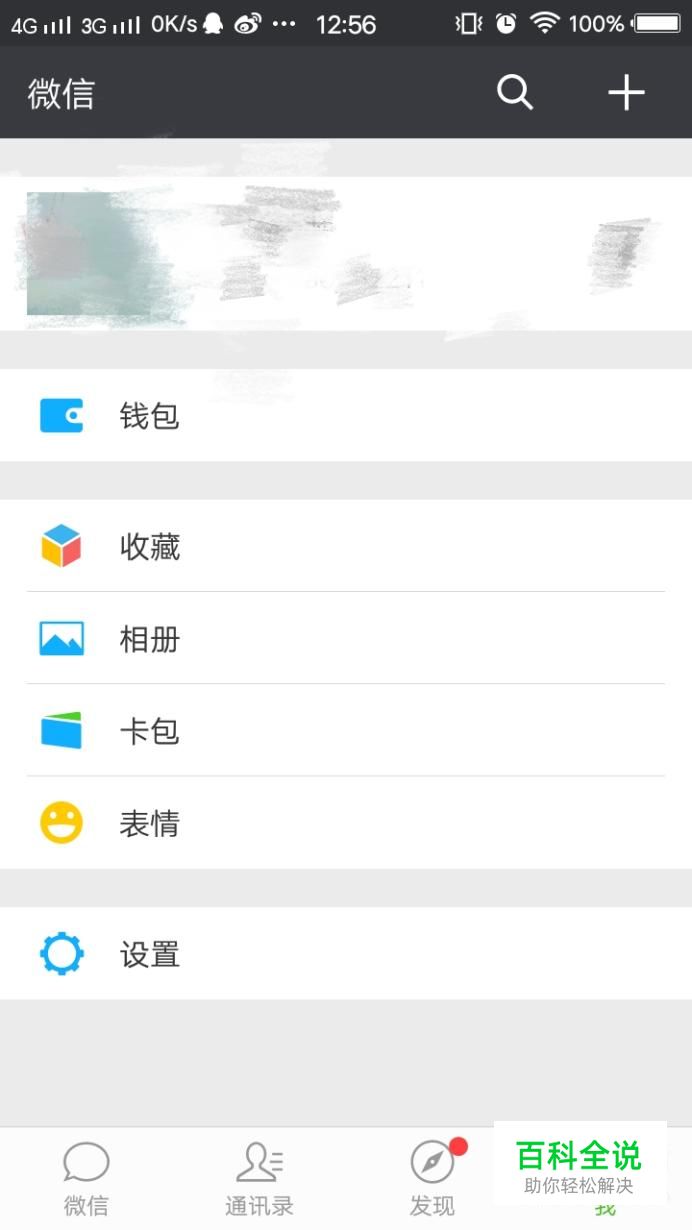The width and height of the screenshot is (692, 1230).
Task: Open 钱包 wallet
Action: 346,415
